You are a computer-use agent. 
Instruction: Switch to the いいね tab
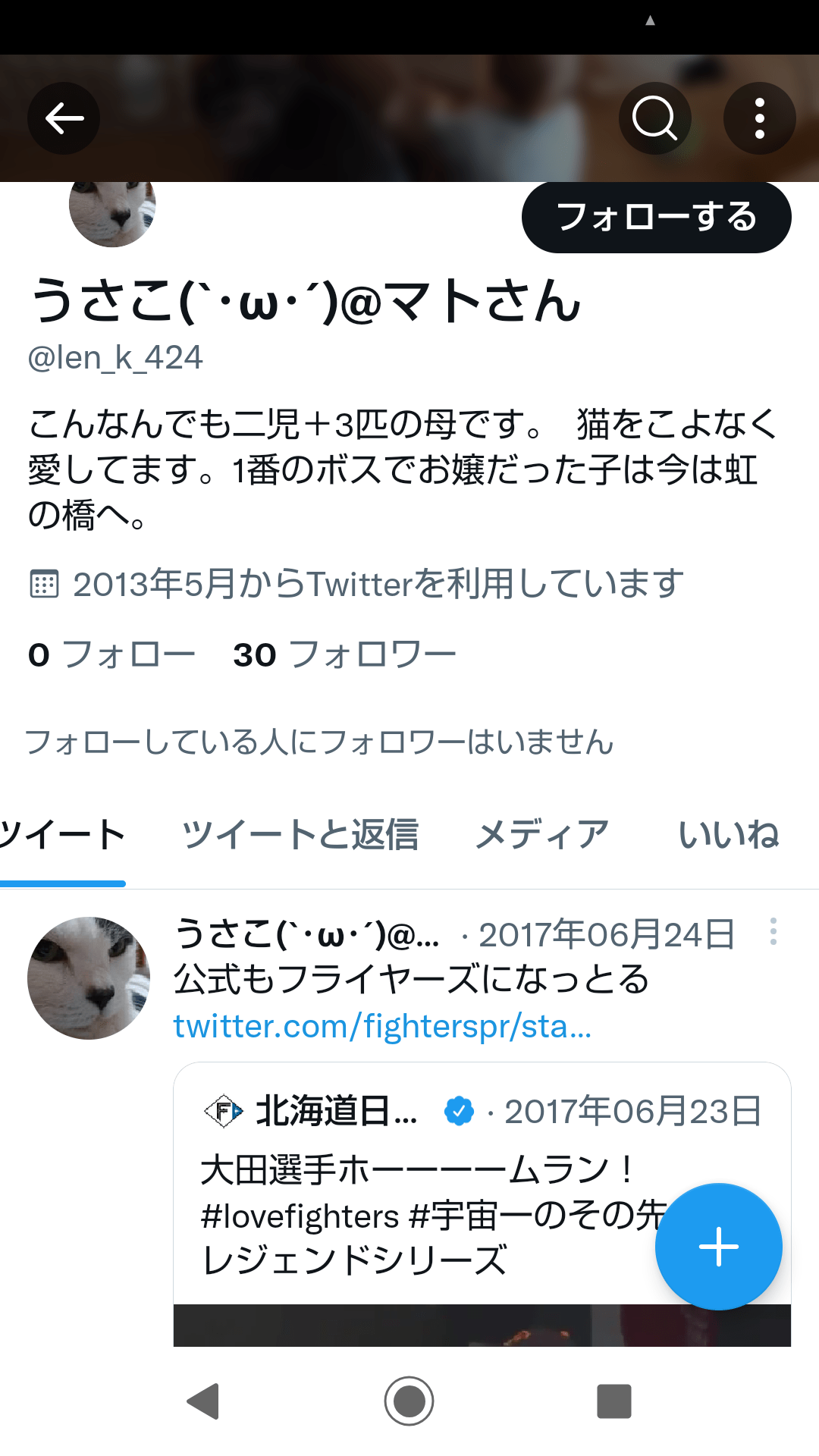(x=728, y=835)
